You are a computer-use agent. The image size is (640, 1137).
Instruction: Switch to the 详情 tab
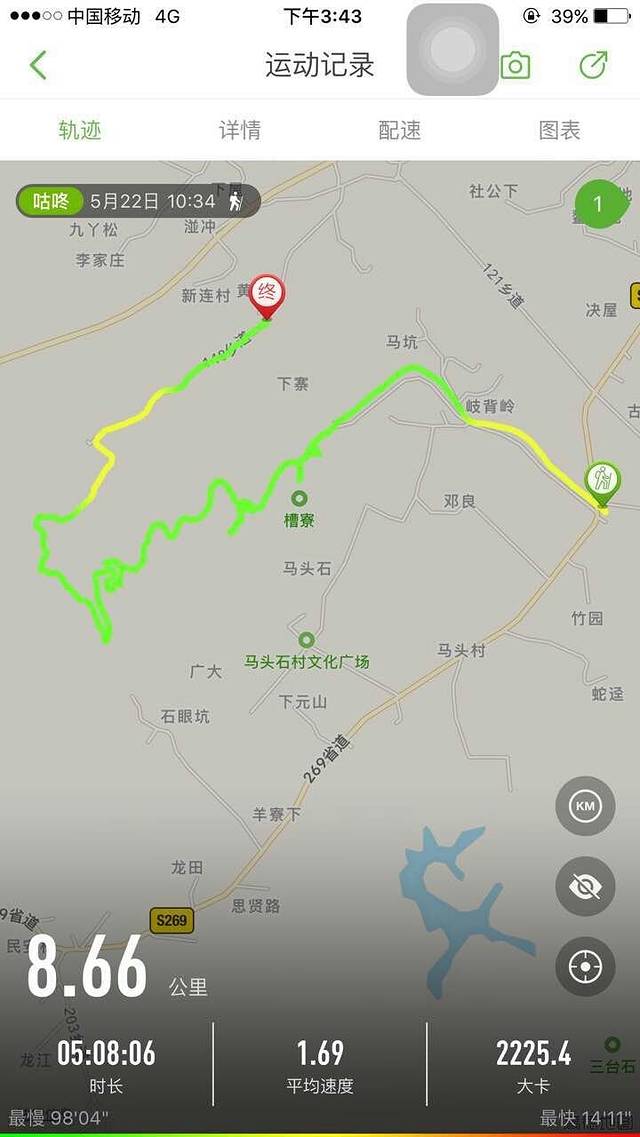tap(240, 131)
